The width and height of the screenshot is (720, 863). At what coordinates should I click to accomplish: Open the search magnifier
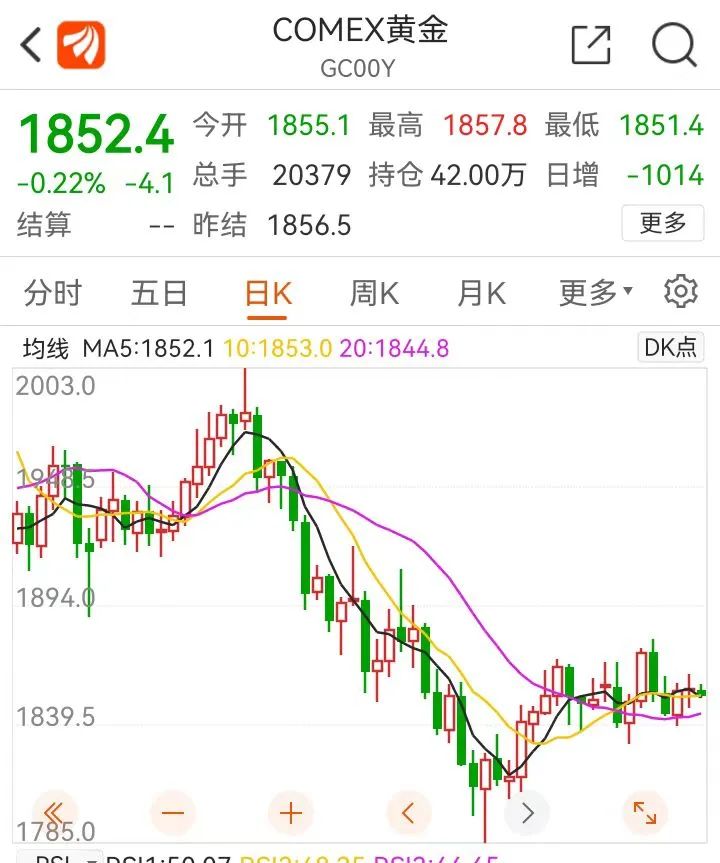point(673,45)
